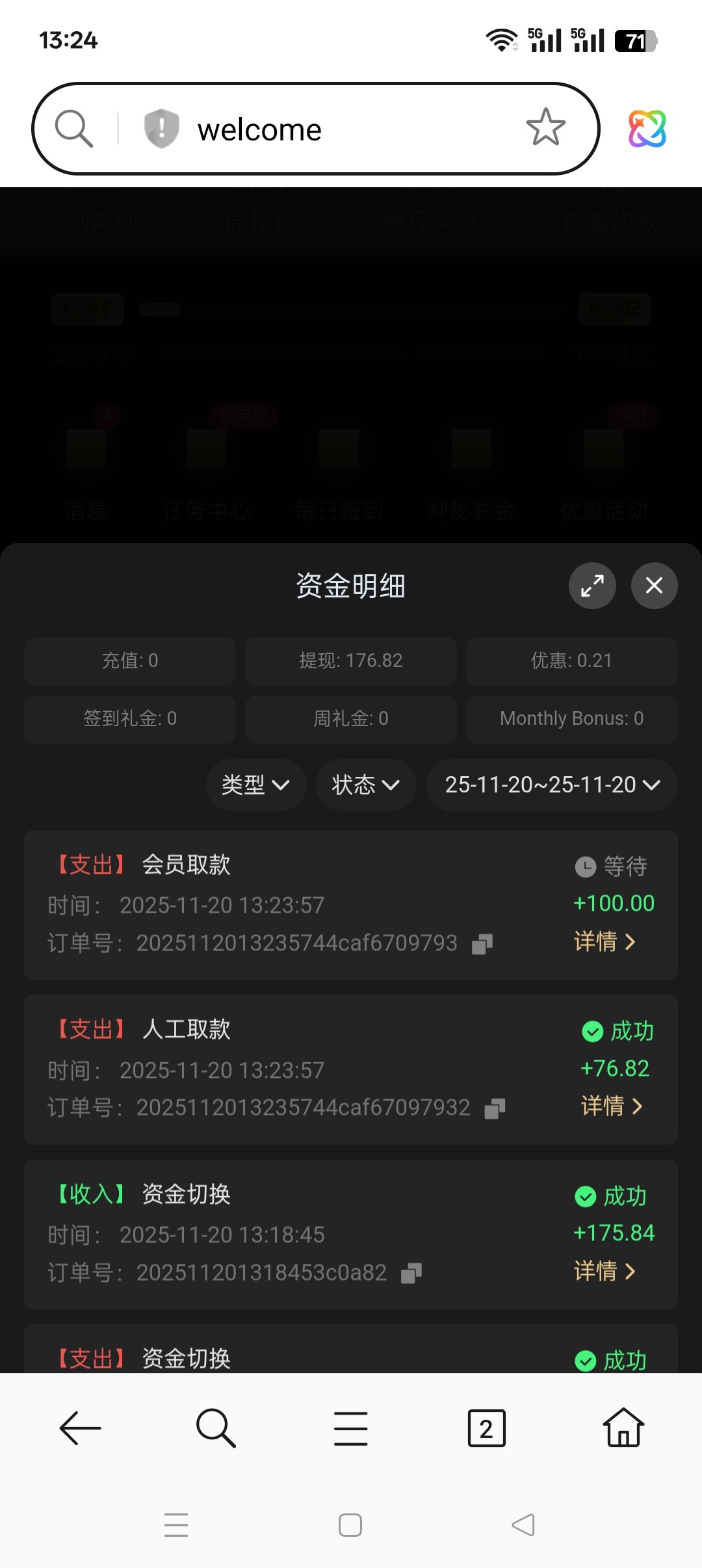
Task: Copy order number of 人工取款 record
Action: [495, 1108]
